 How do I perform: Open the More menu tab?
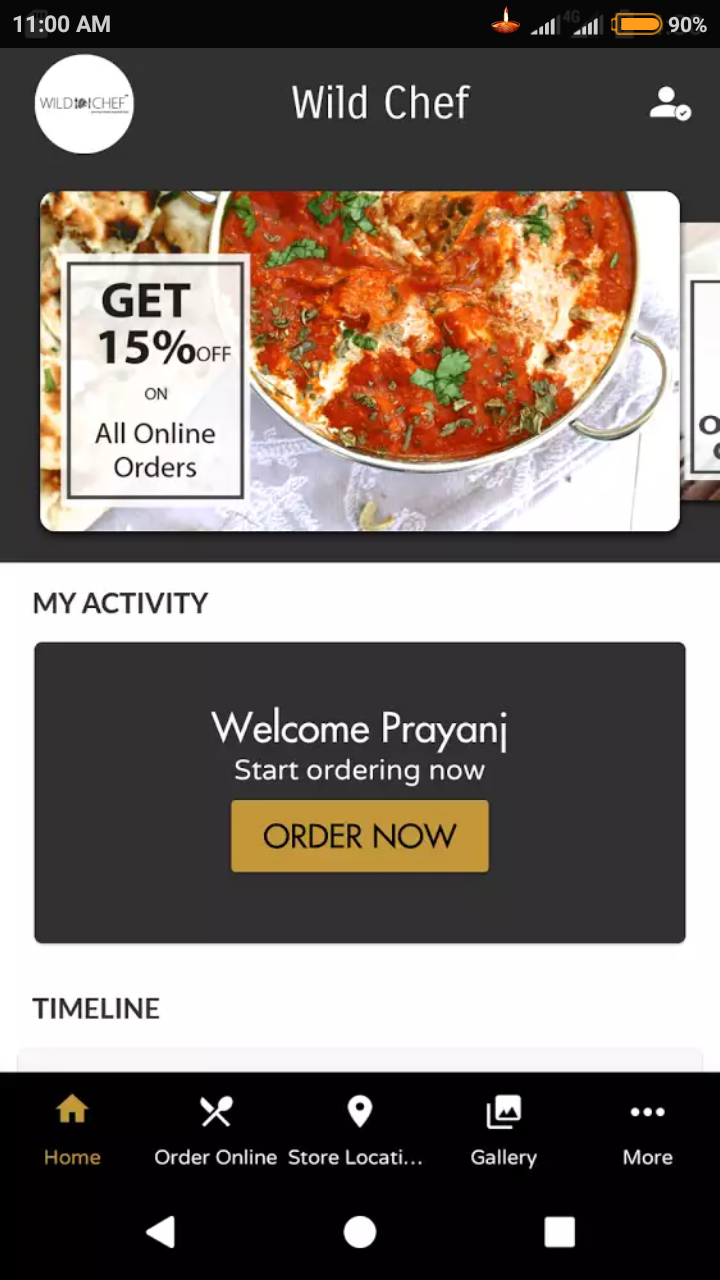point(647,1130)
